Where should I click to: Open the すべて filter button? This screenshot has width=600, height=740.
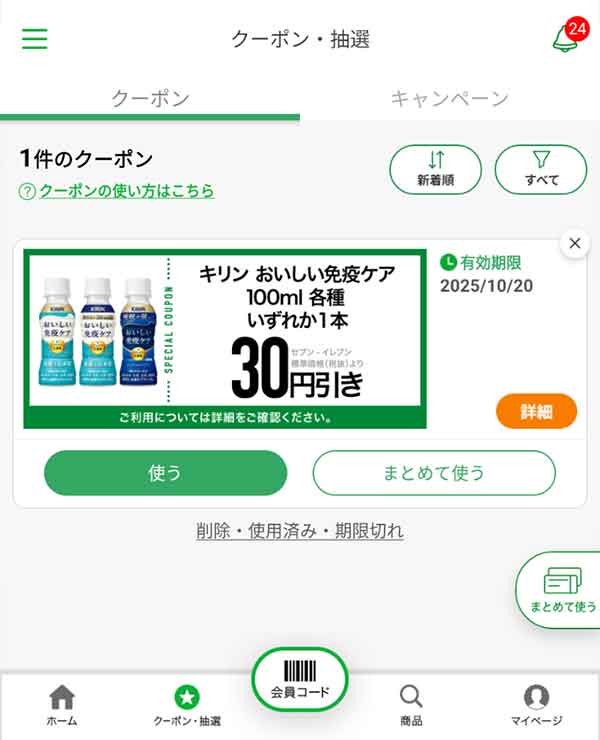click(x=541, y=169)
